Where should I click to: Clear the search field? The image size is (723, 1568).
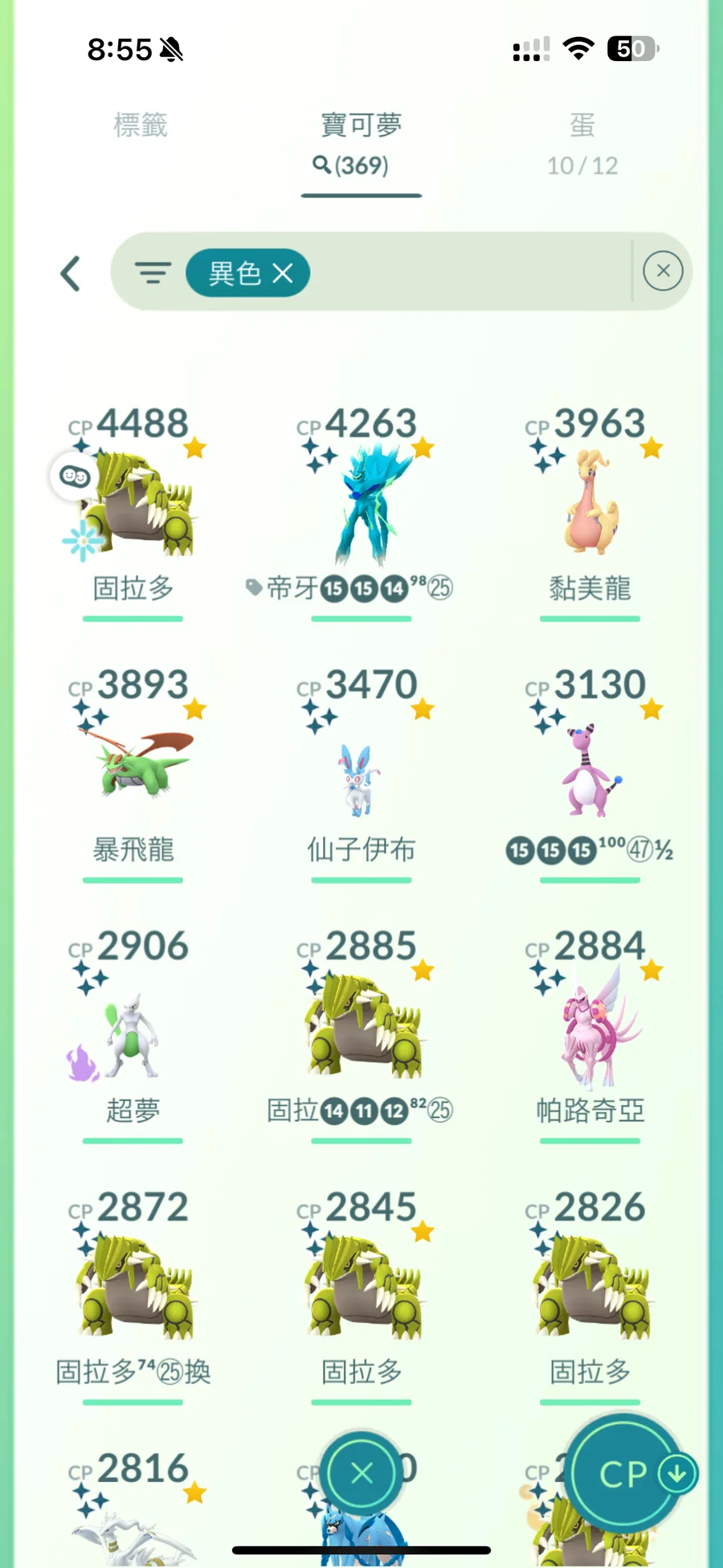(663, 271)
